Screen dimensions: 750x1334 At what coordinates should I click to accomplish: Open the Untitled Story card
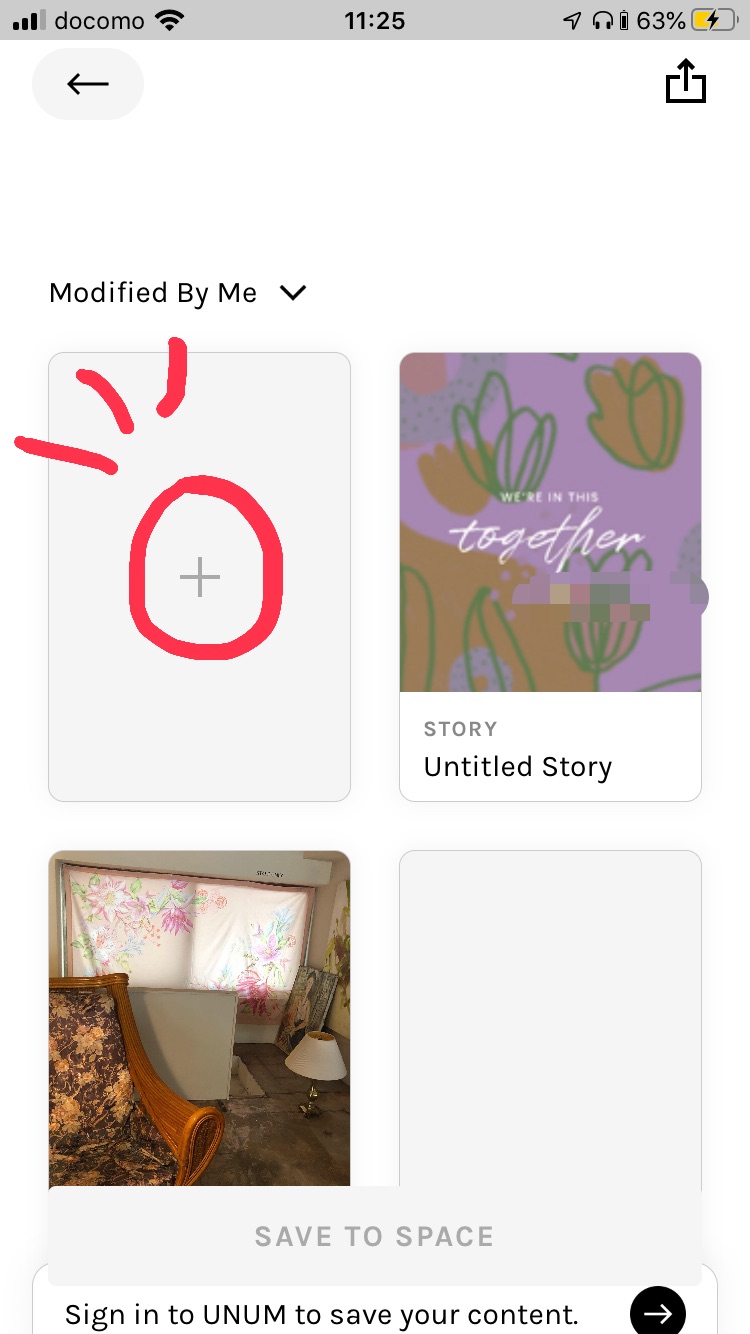550,576
